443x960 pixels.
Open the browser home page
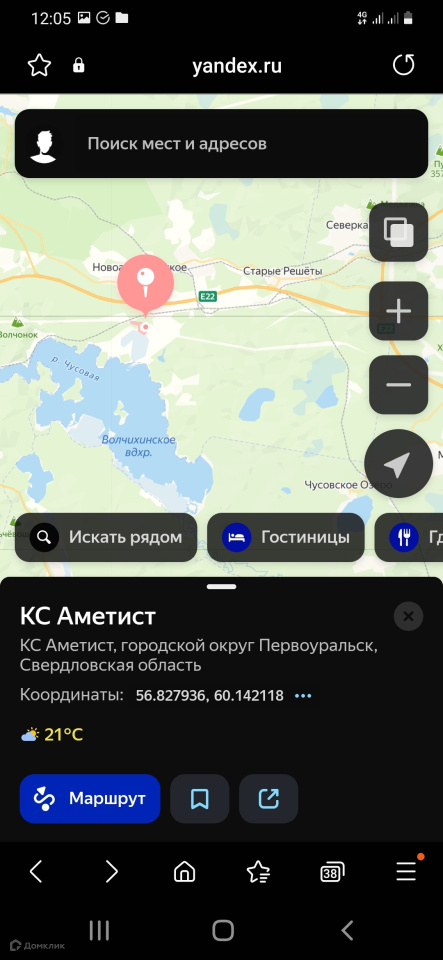(x=184, y=871)
